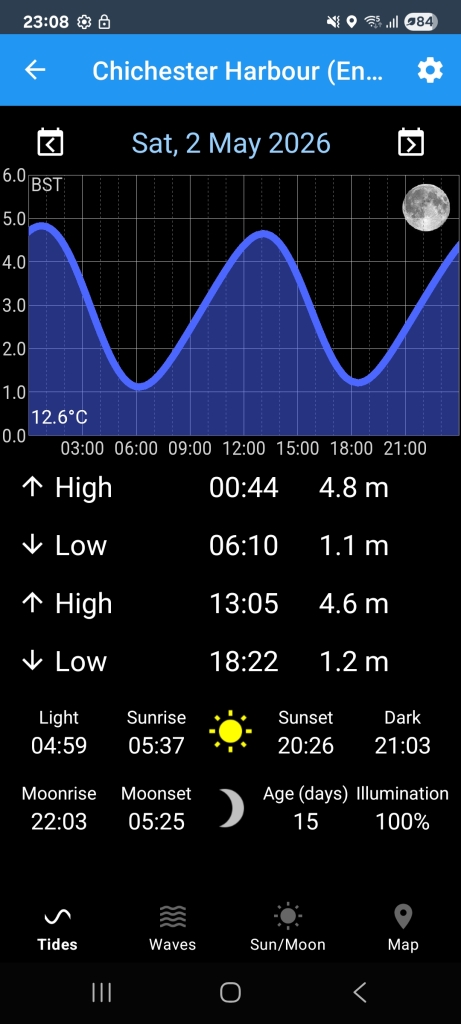Tap the system home button

[230, 993]
